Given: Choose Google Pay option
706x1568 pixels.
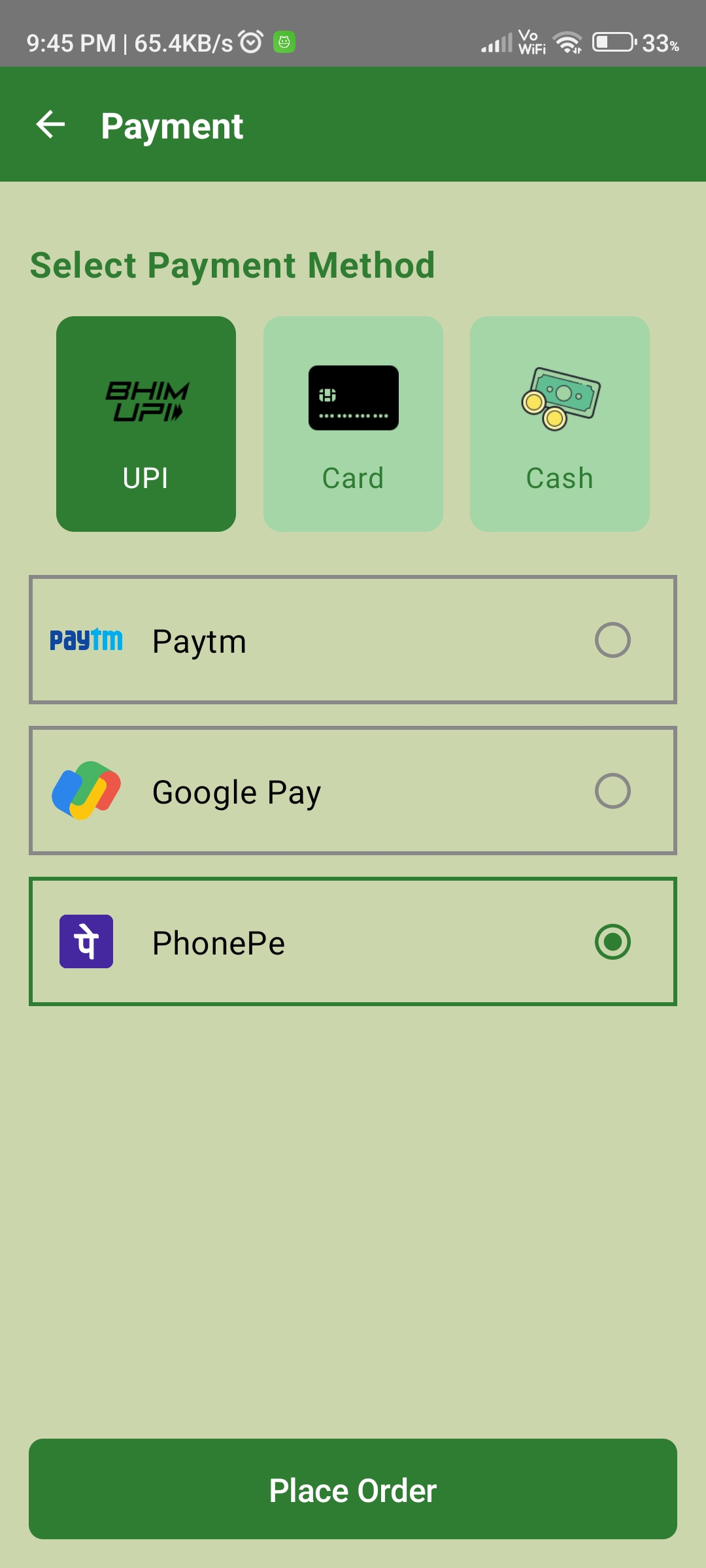Looking at the screenshot, I should (x=353, y=791).
